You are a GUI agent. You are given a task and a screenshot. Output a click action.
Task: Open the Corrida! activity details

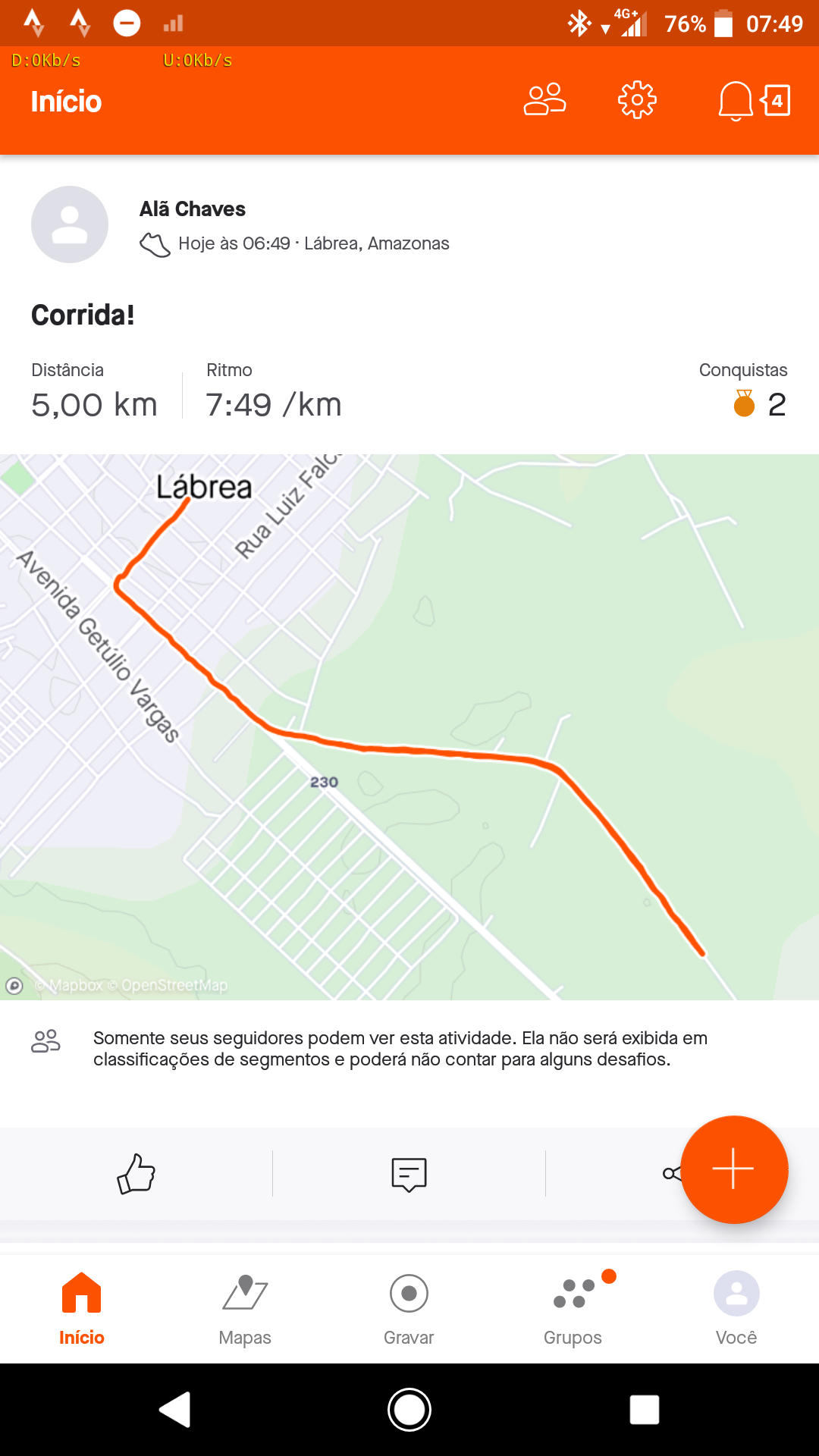tap(83, 315)
